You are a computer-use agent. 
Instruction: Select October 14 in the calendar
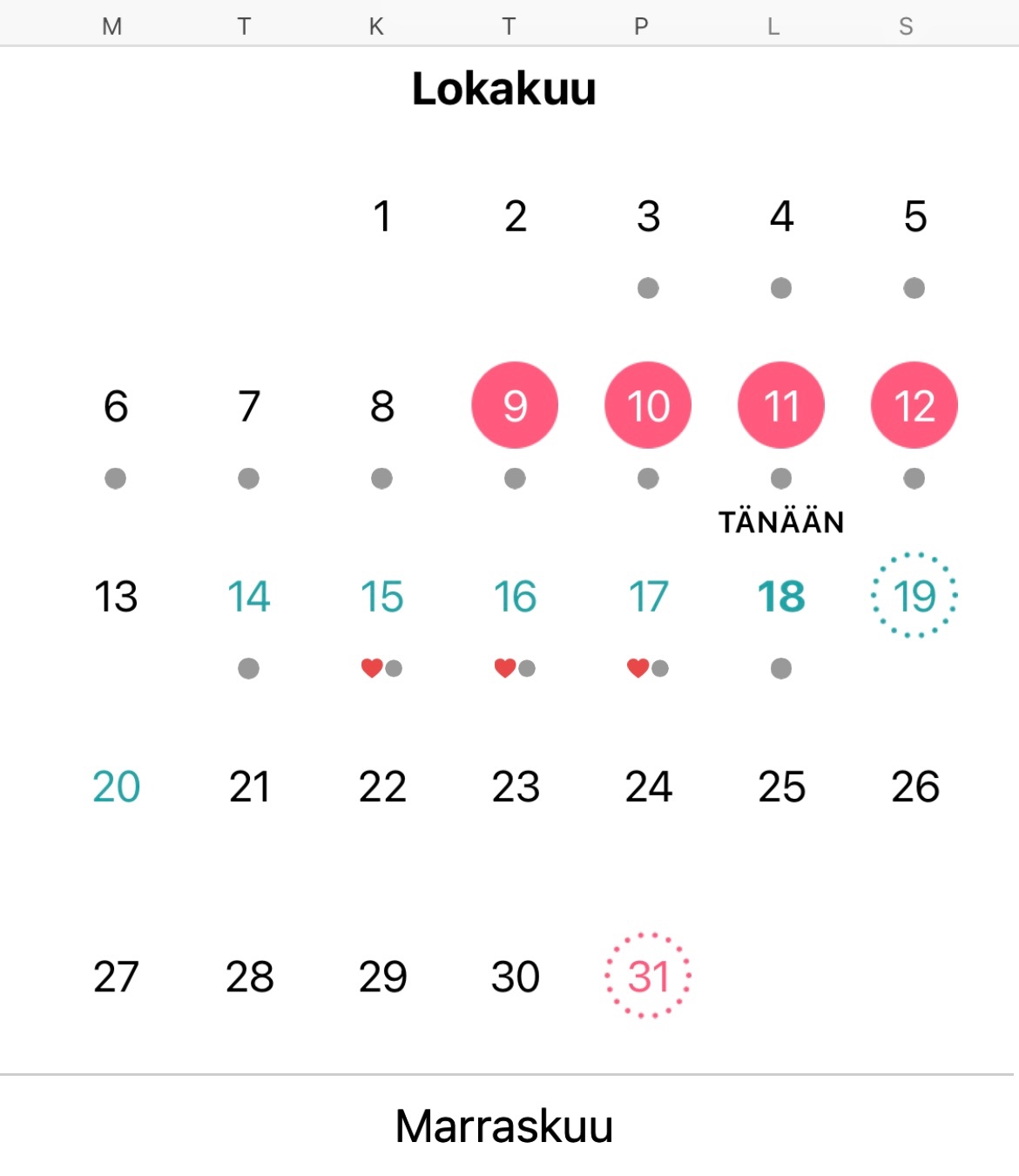(248, 597)
